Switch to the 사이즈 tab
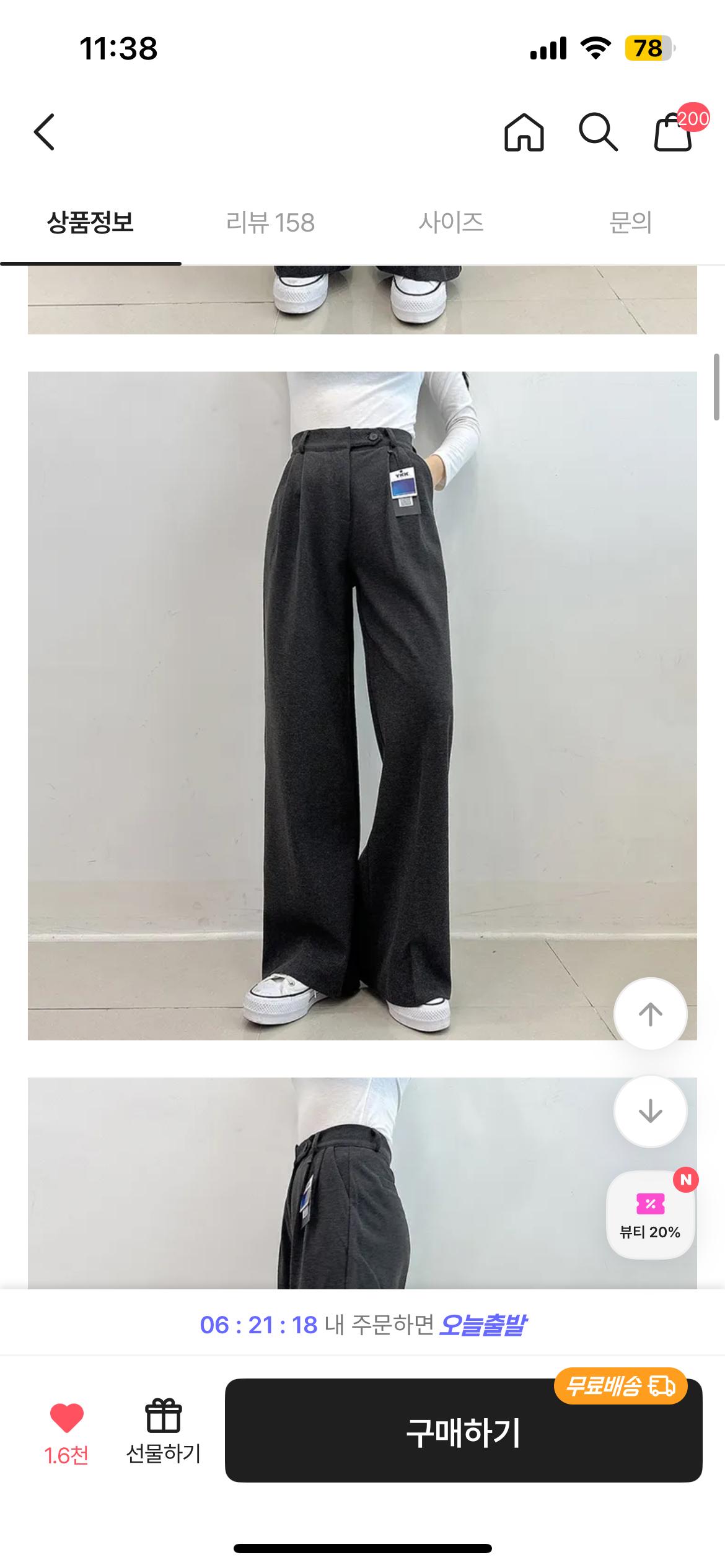The image size is (725, 1568). click(451, 222)
